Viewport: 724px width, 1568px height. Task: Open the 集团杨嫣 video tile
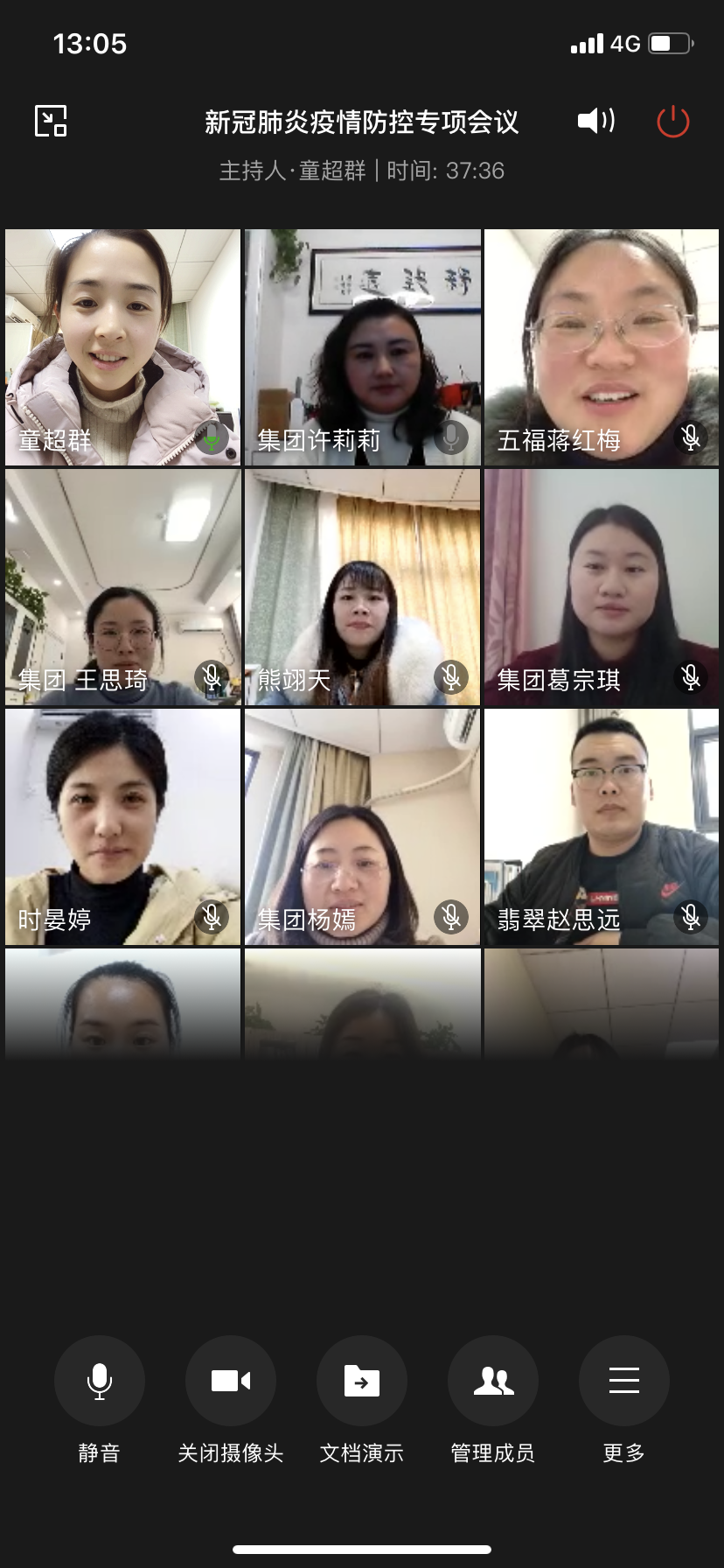(363, 827)
